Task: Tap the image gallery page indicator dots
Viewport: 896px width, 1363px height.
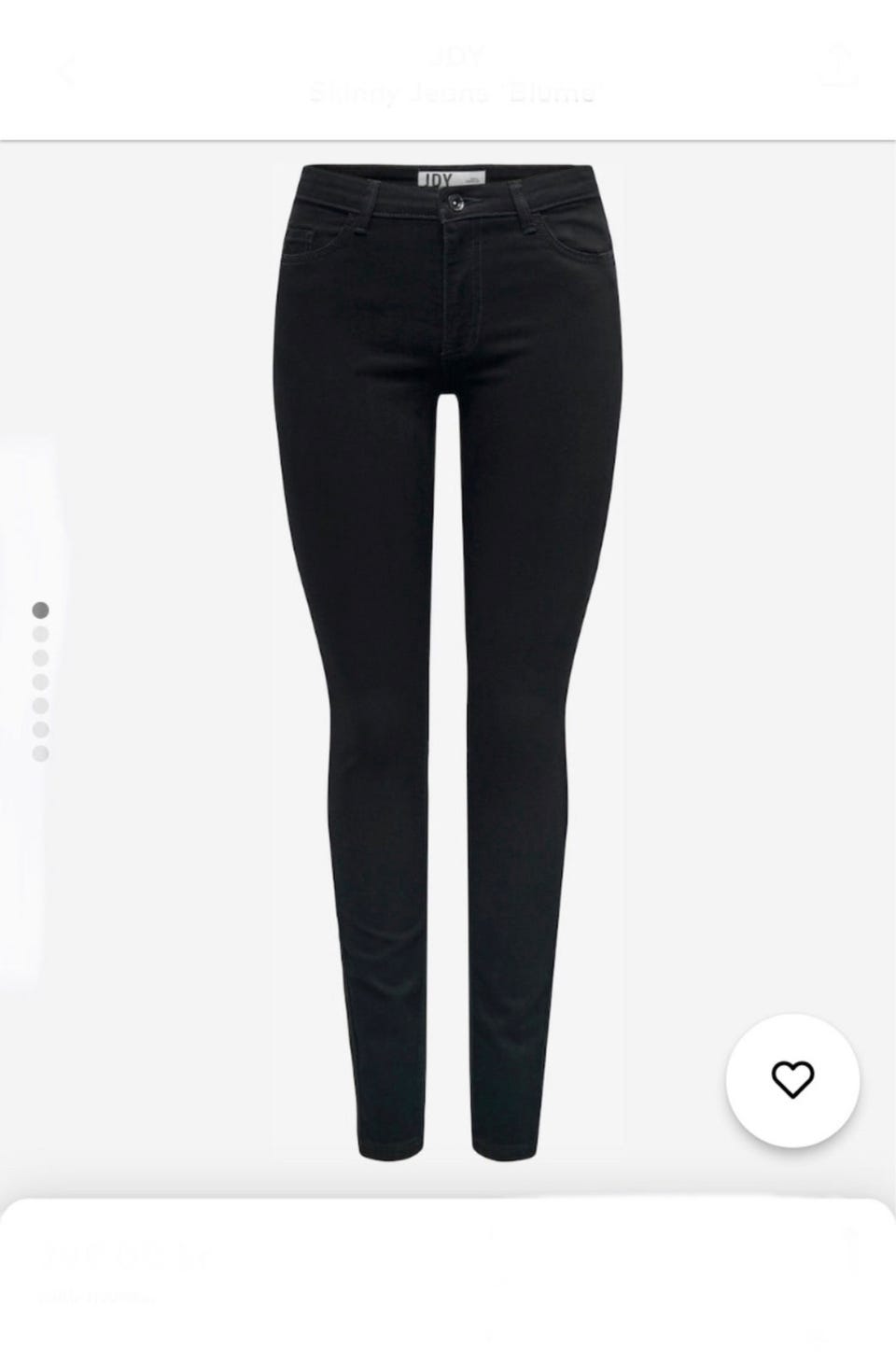Action: coord(40,681)
